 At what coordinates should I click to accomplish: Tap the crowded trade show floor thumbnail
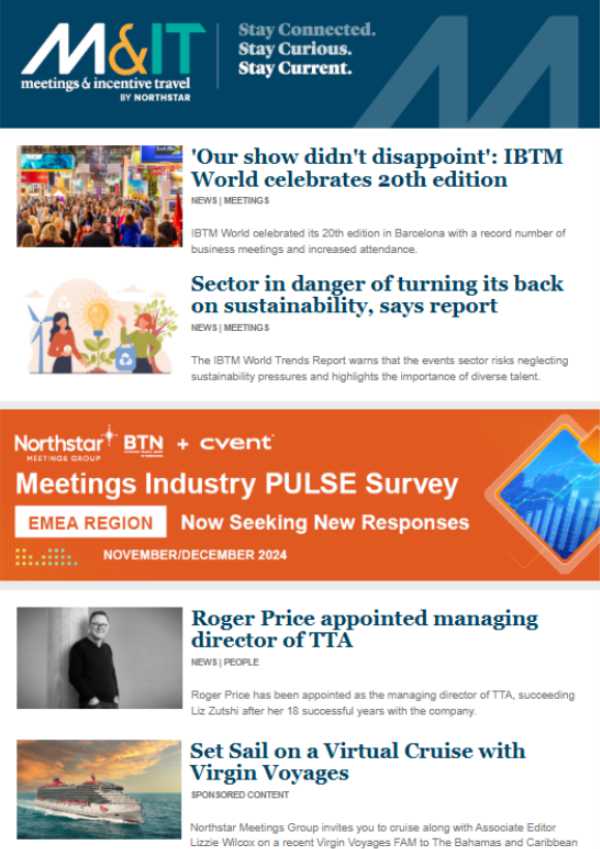(99, 196)
